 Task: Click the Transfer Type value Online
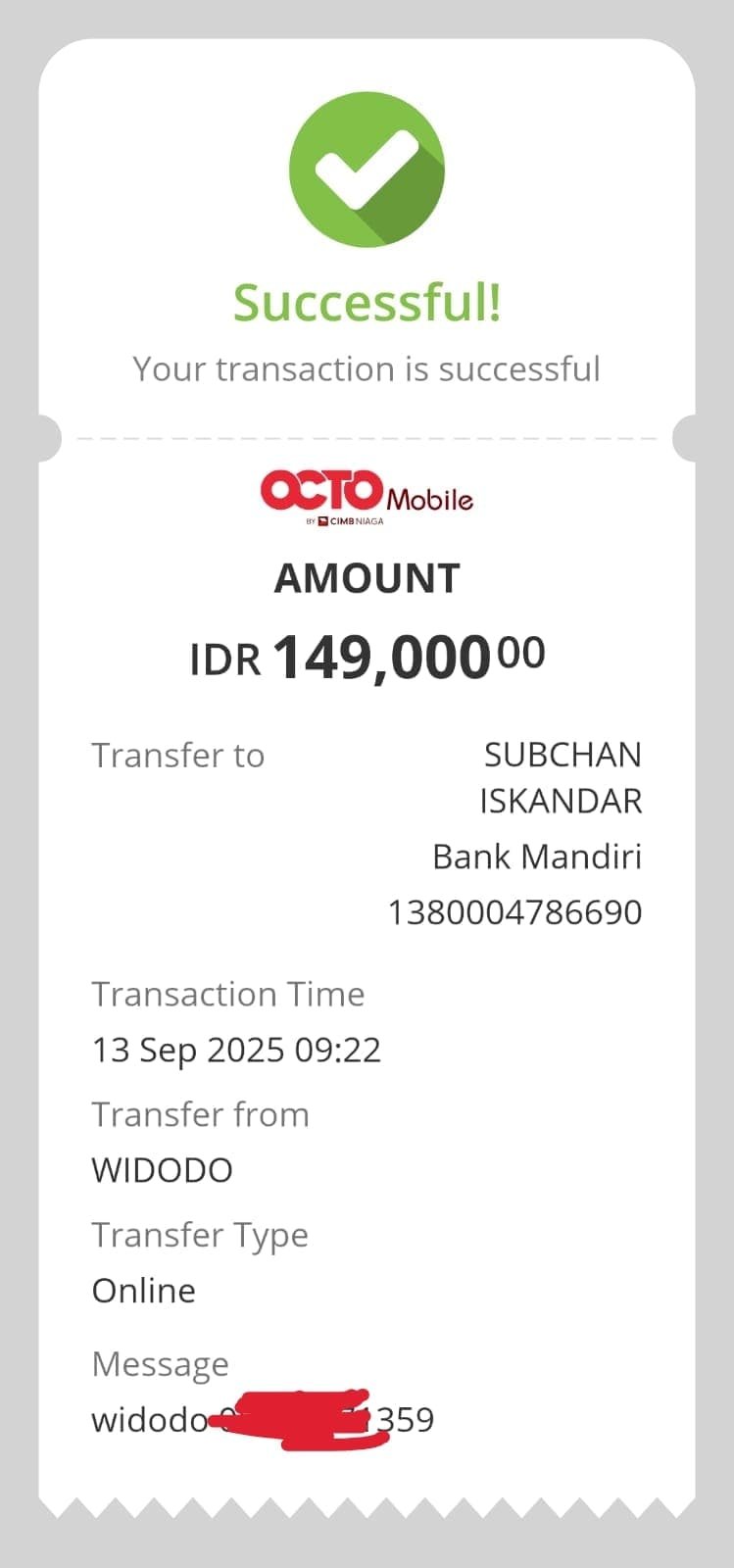[x=143, y=1290]
